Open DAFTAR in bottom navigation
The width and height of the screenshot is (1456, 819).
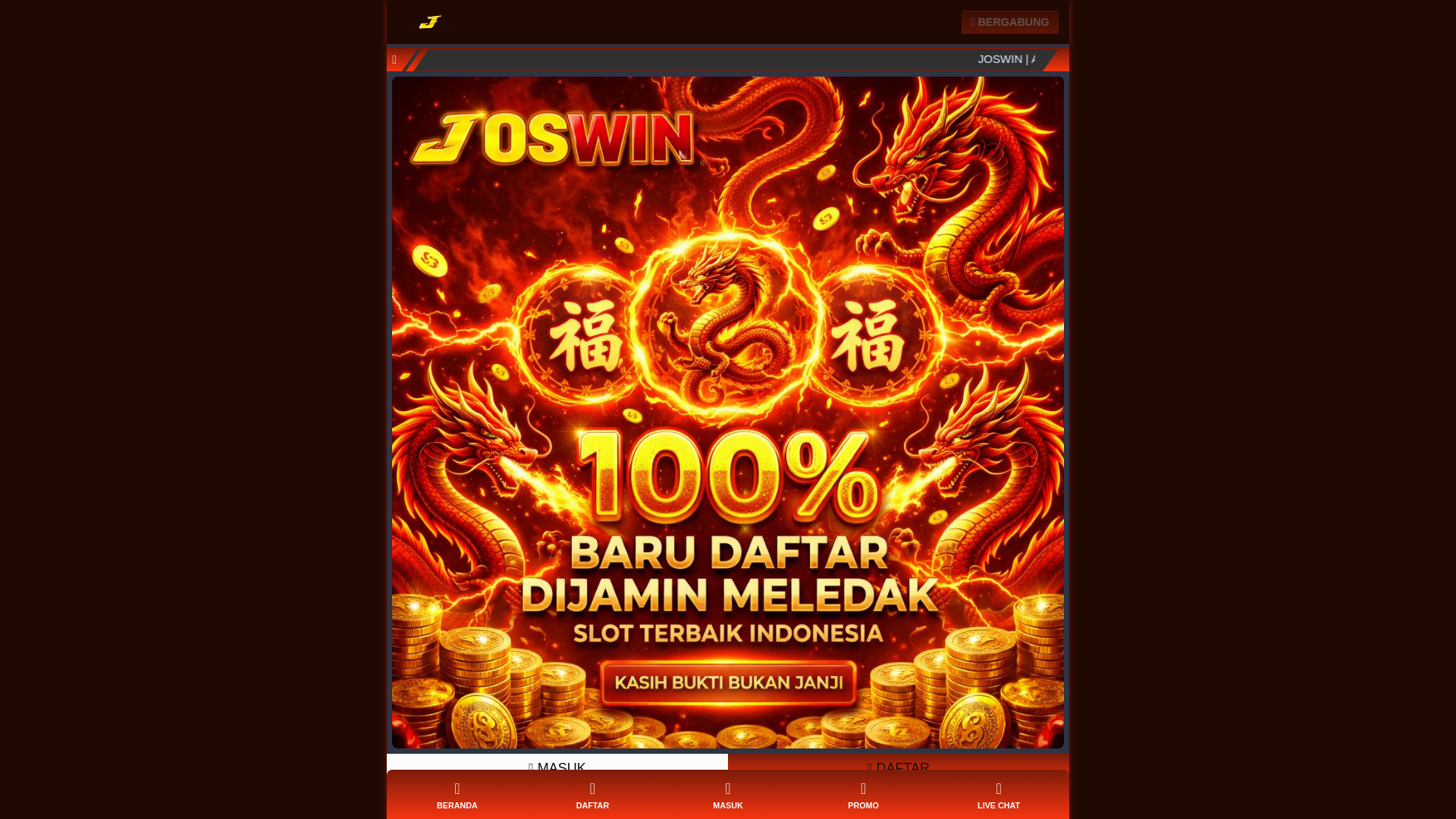pos(592,795)
